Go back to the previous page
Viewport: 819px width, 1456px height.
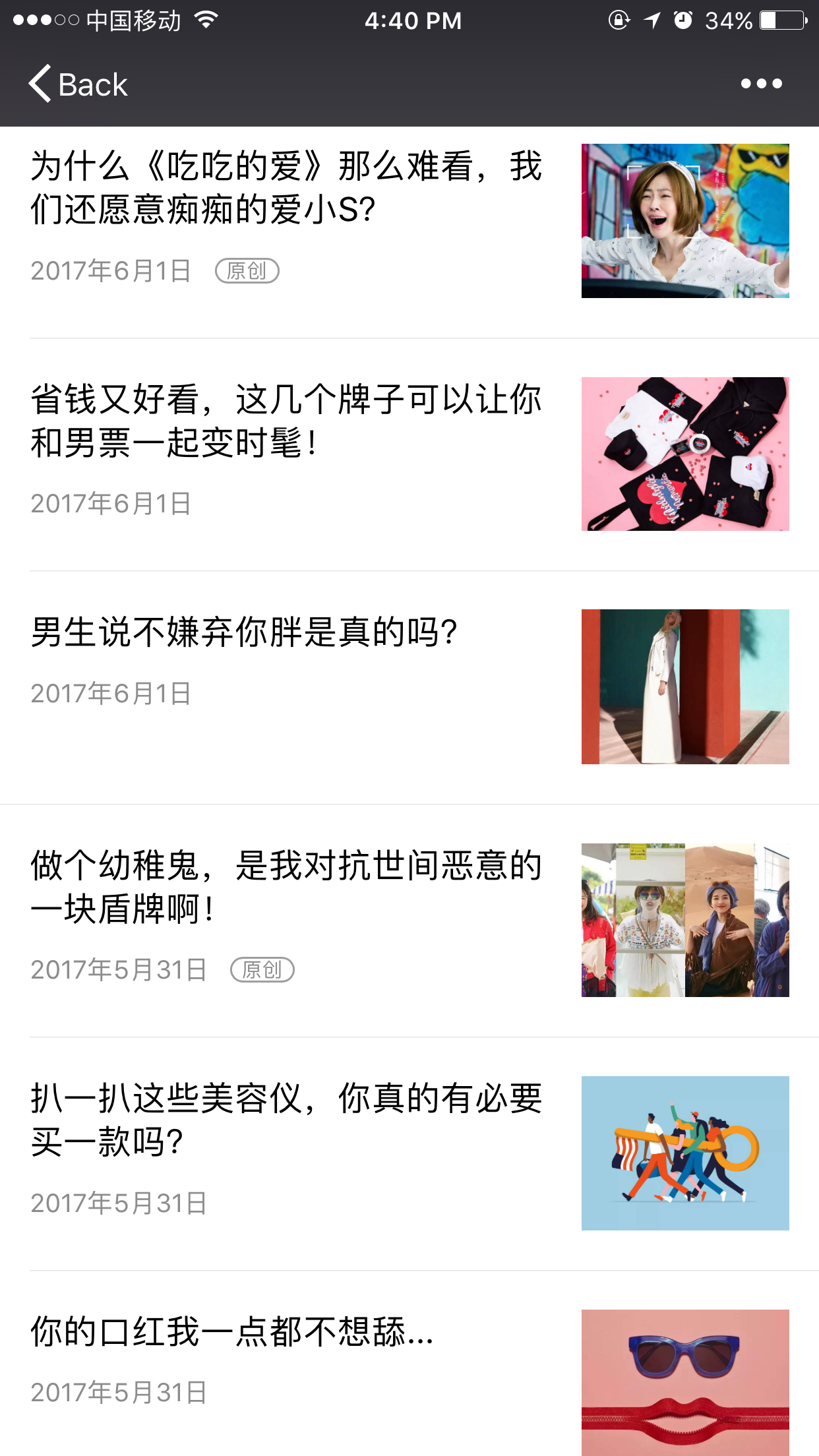click(x=78, y=84)
